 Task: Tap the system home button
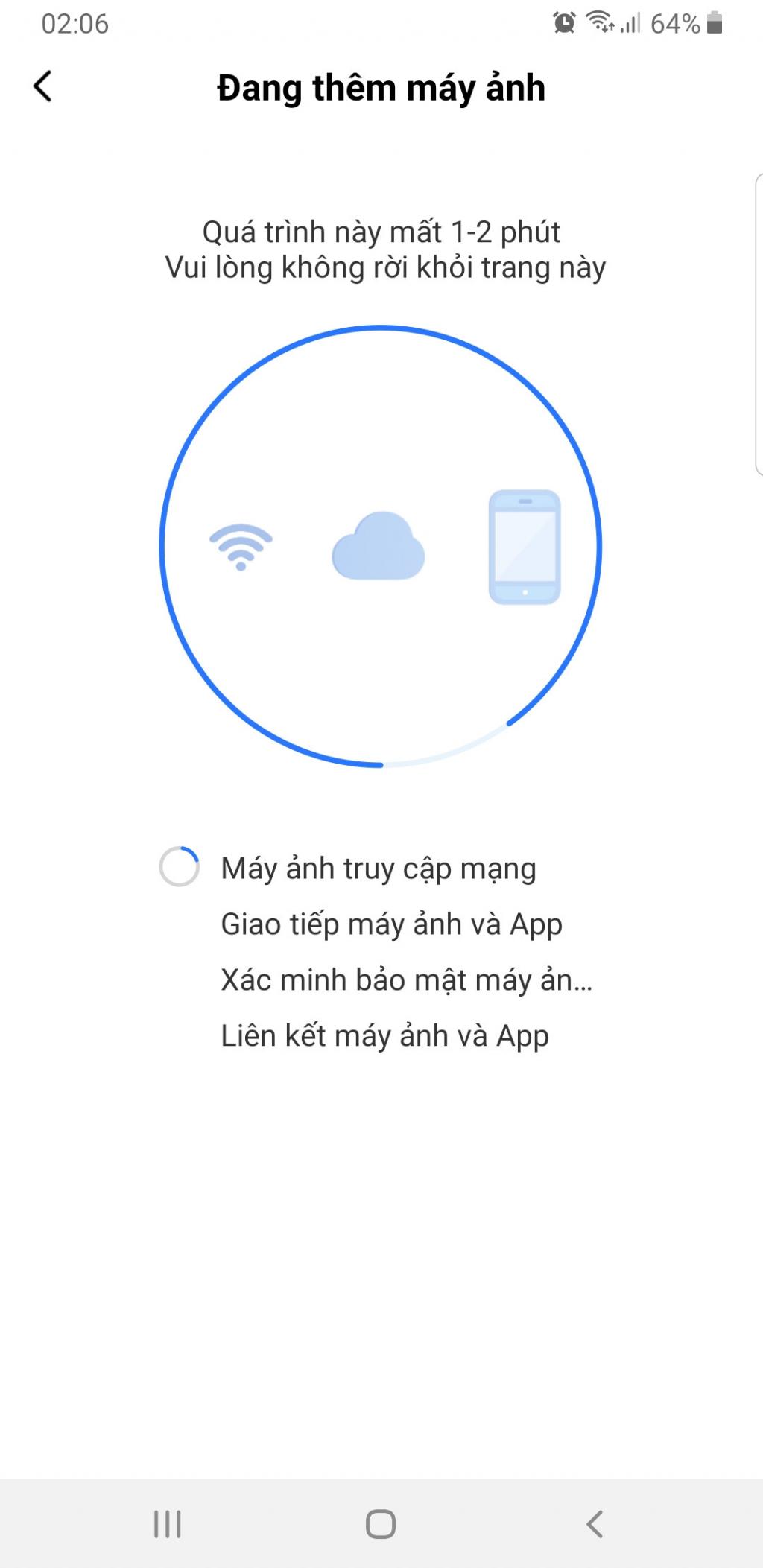[380, 1524]
